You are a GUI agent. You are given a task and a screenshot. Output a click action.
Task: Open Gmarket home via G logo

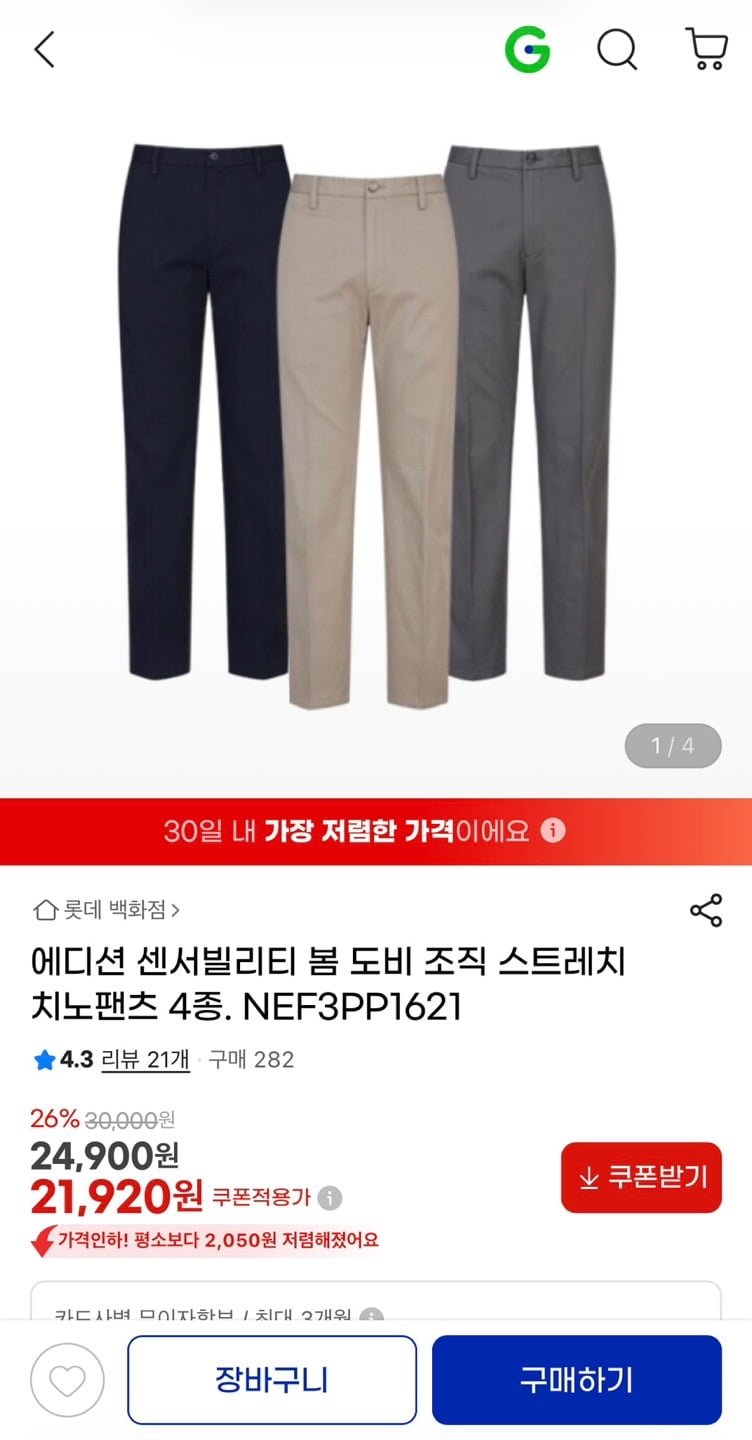527,49
